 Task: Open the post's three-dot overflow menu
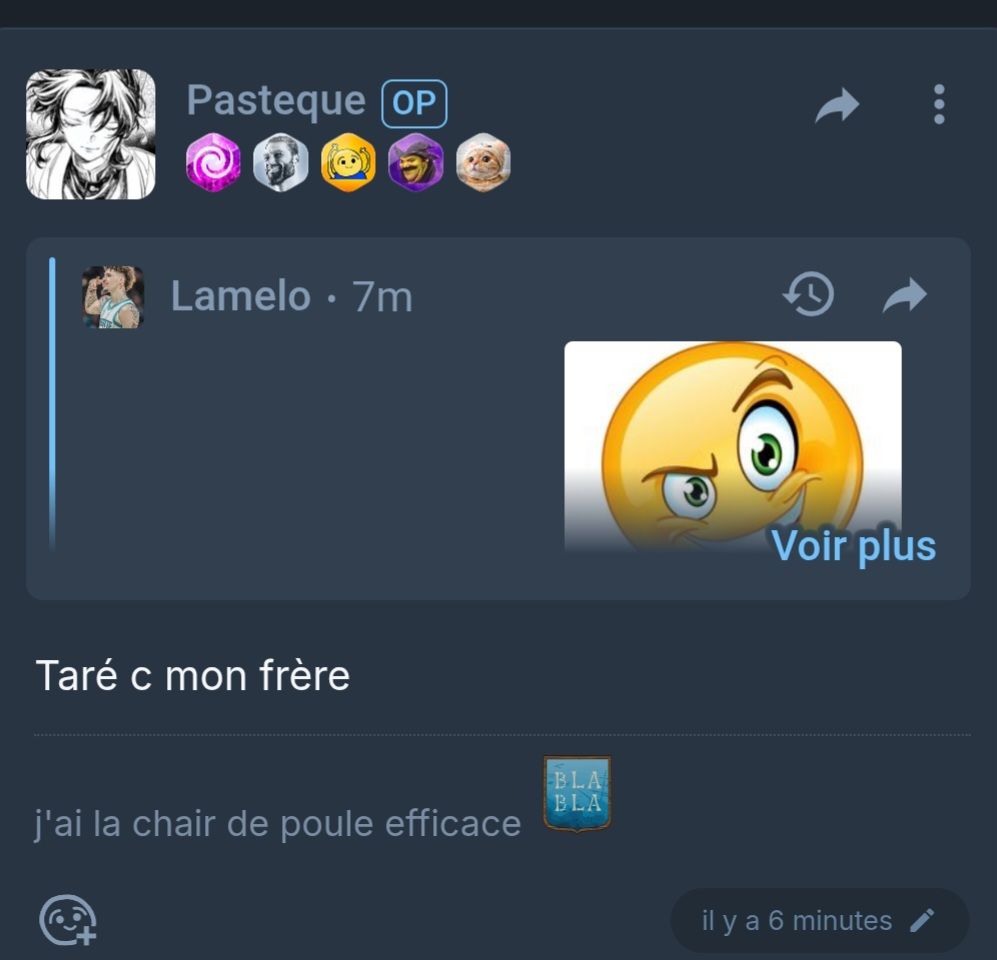[x=938, y=105]
